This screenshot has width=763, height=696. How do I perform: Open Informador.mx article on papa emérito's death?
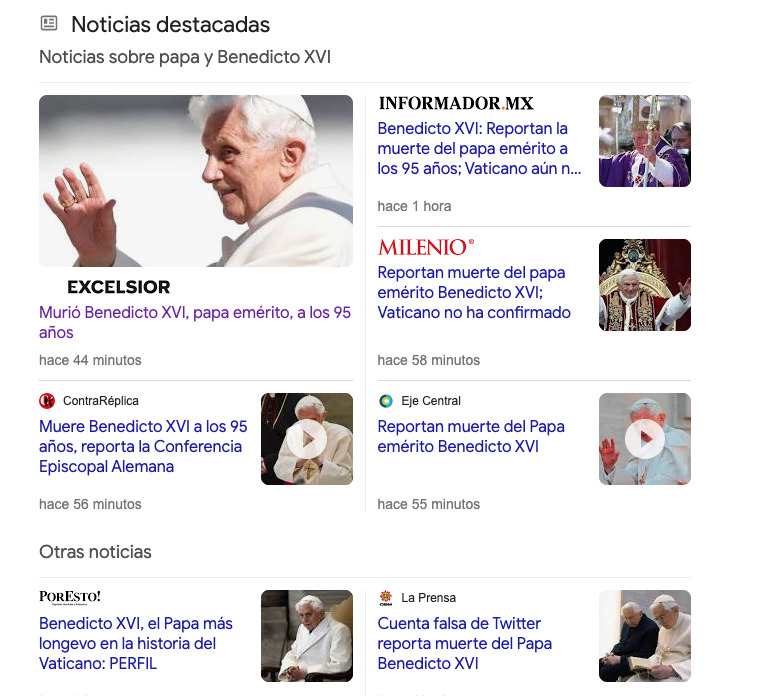pos(479,149)
